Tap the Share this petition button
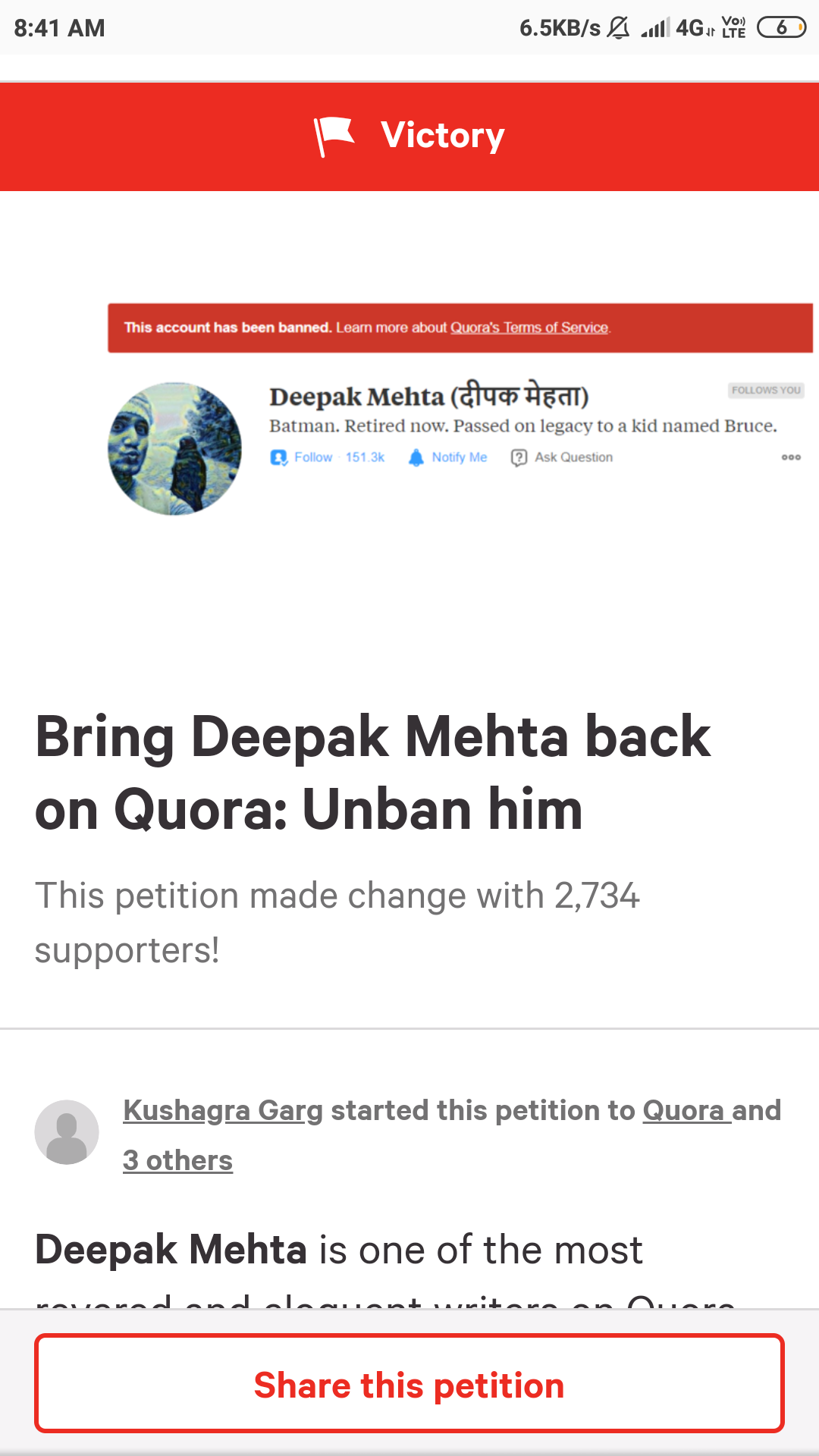This screenshot has height=1456, width=819. pyautogui.click(x=409, y=1385)
